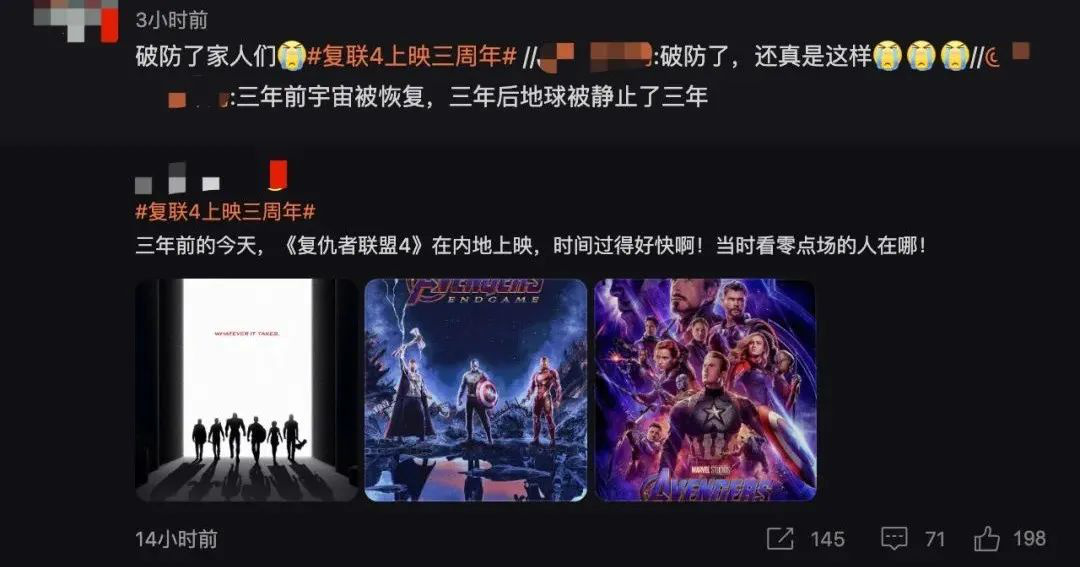Open the orange #复联4上映三周年# topic link
Screen dimensions: 1080x567
click(x=225, y=212)
